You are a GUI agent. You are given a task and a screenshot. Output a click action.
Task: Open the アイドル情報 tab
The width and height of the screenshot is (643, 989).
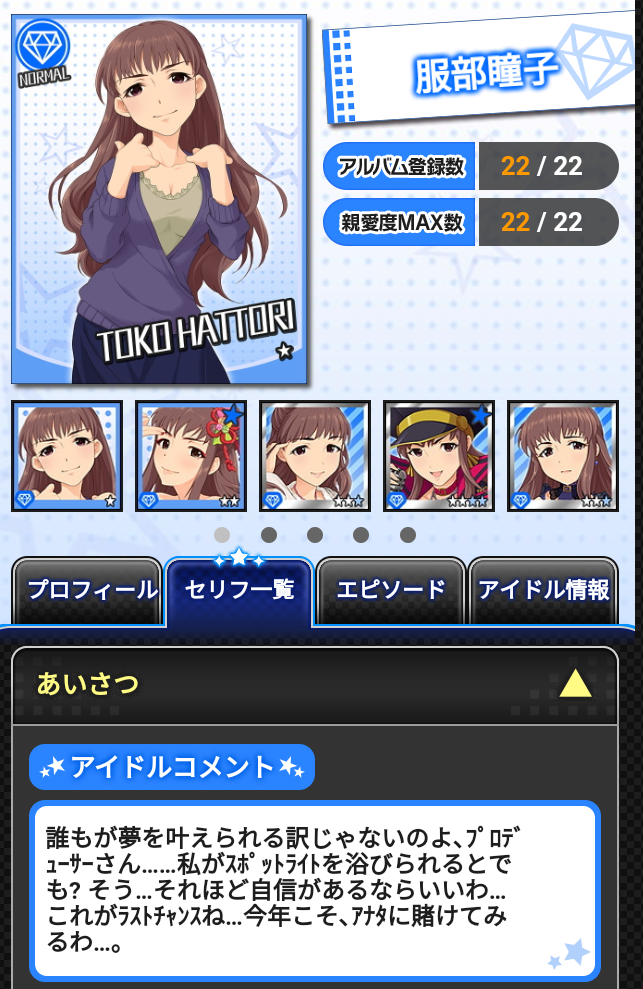click(x=543, y=590)
